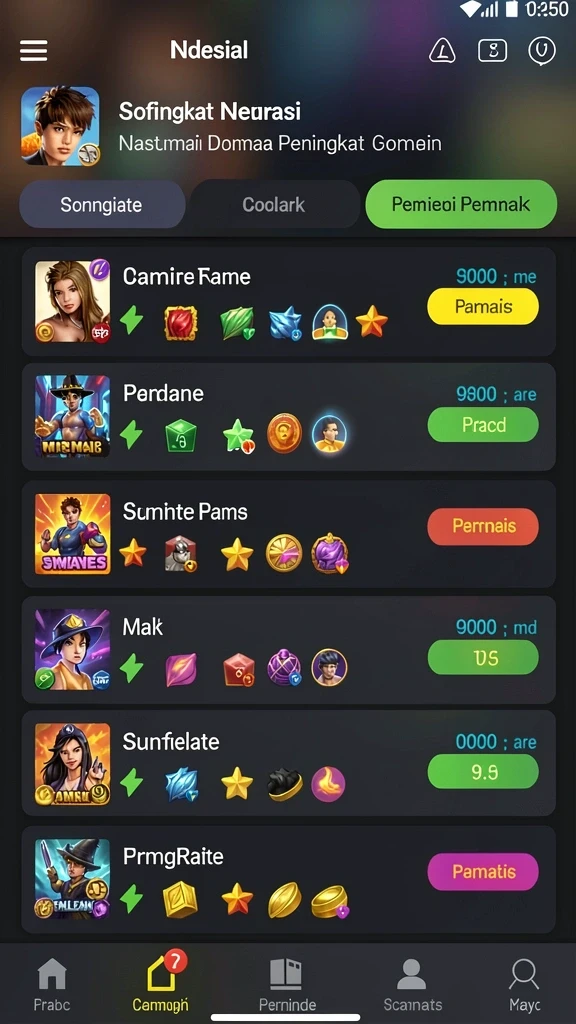This screenshot has height=1024, width=576.
Task: Switch to the Sonngiate tab
Action: (101, 204)
